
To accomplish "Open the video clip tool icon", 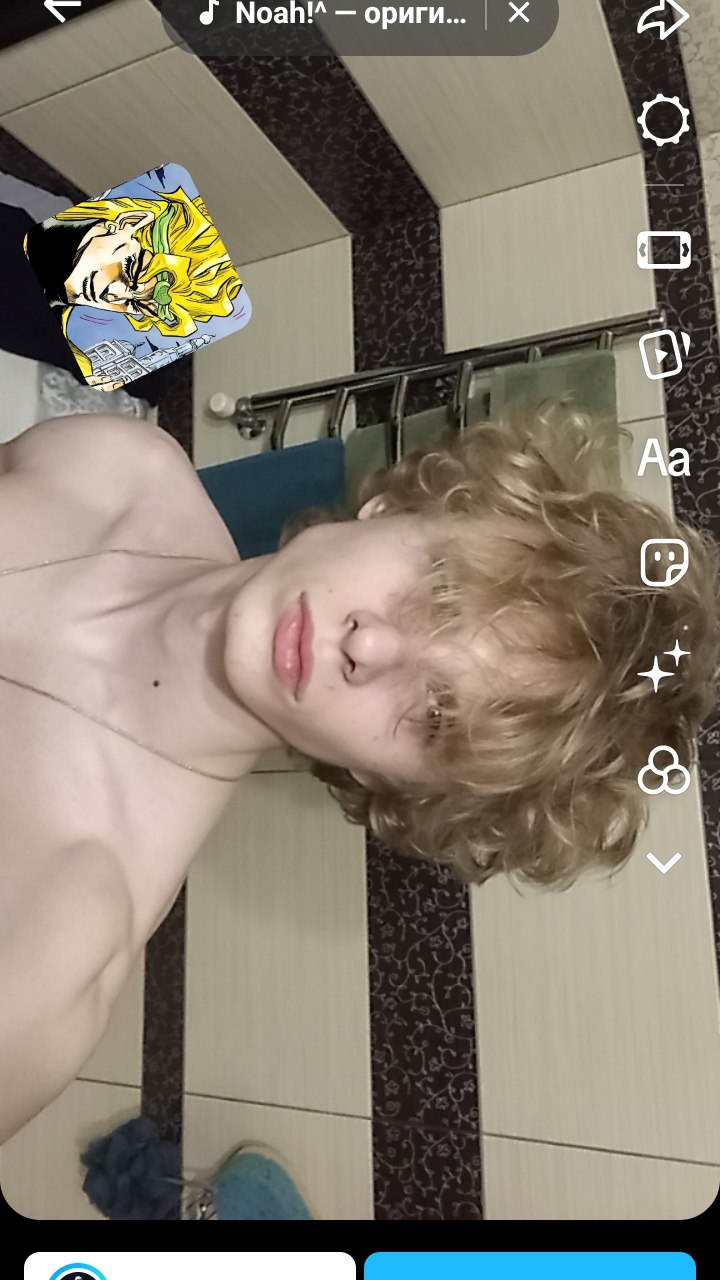I will [664, 354].
